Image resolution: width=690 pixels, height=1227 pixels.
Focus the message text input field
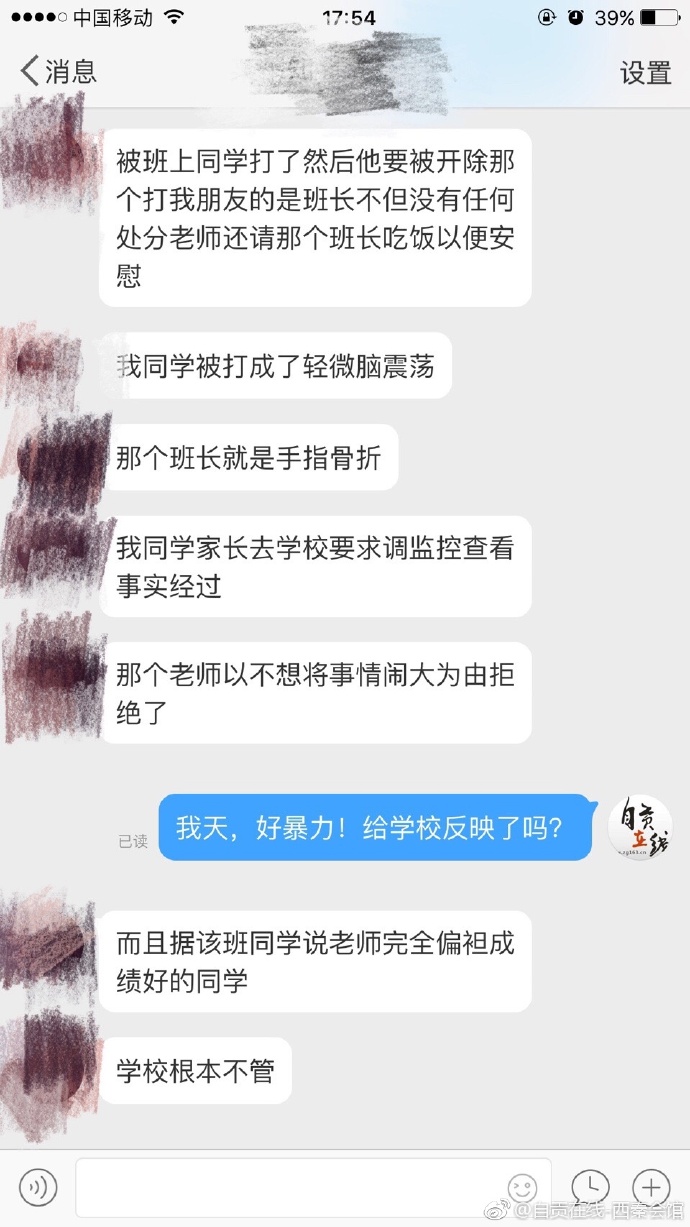[x=290, y=1187]
